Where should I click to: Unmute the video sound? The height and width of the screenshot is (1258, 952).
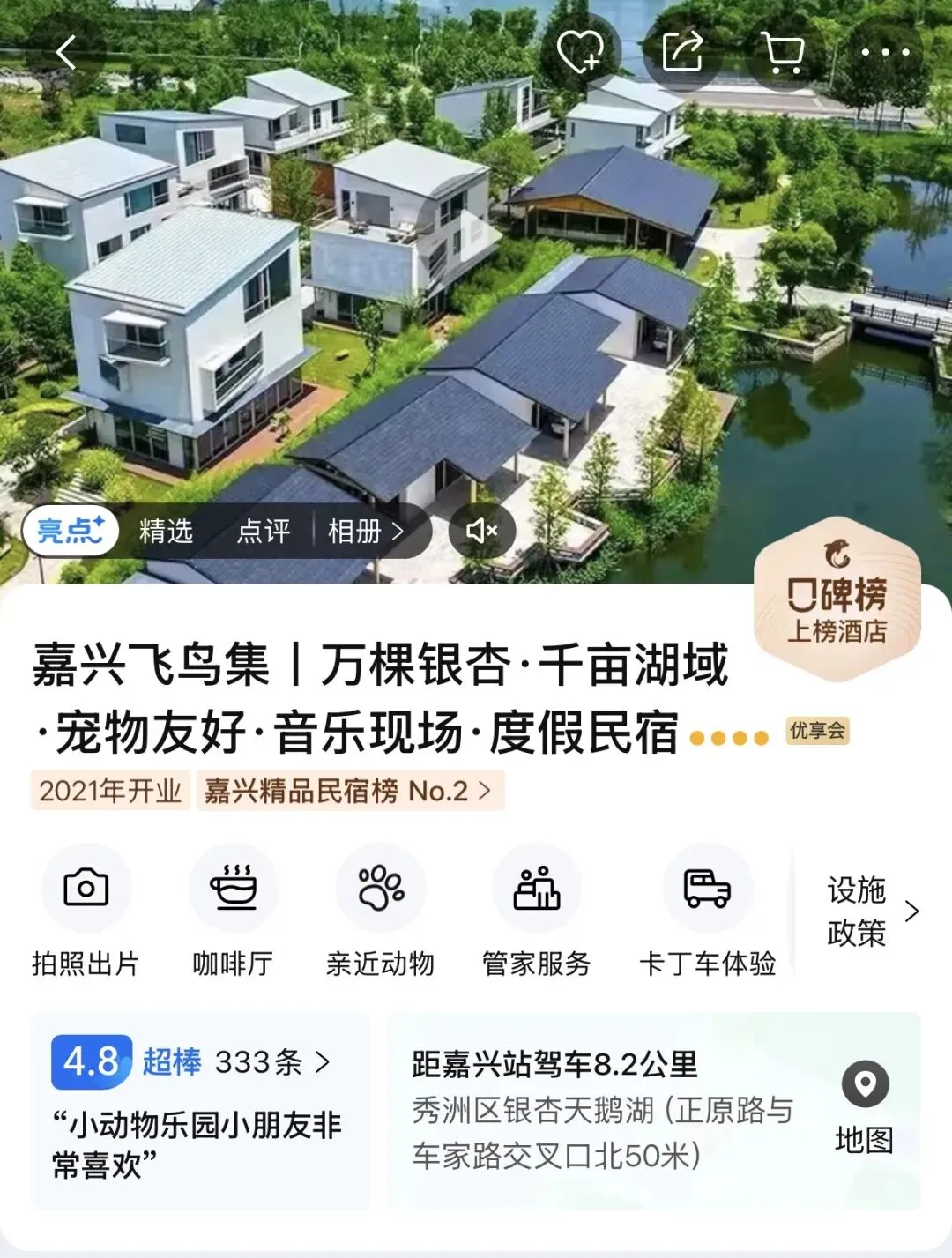click(481, 531)
